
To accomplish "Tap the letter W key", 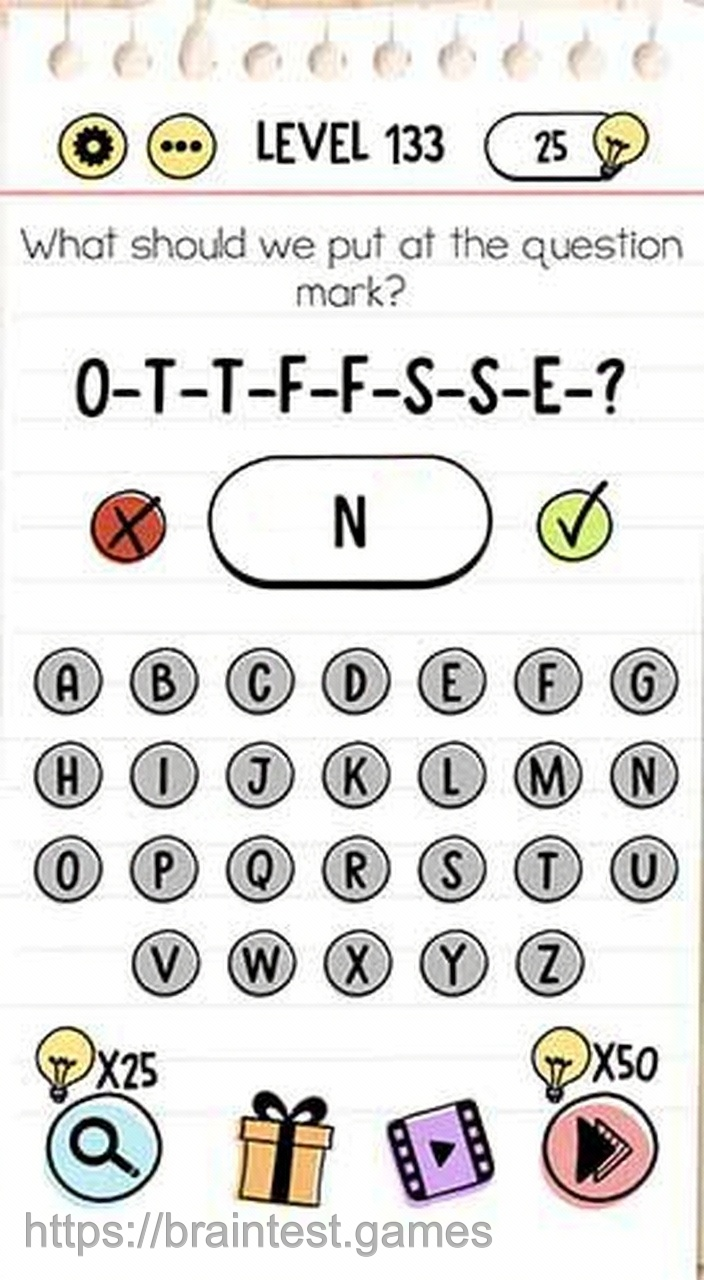I will pyautogui.click(x=260, y=963).
